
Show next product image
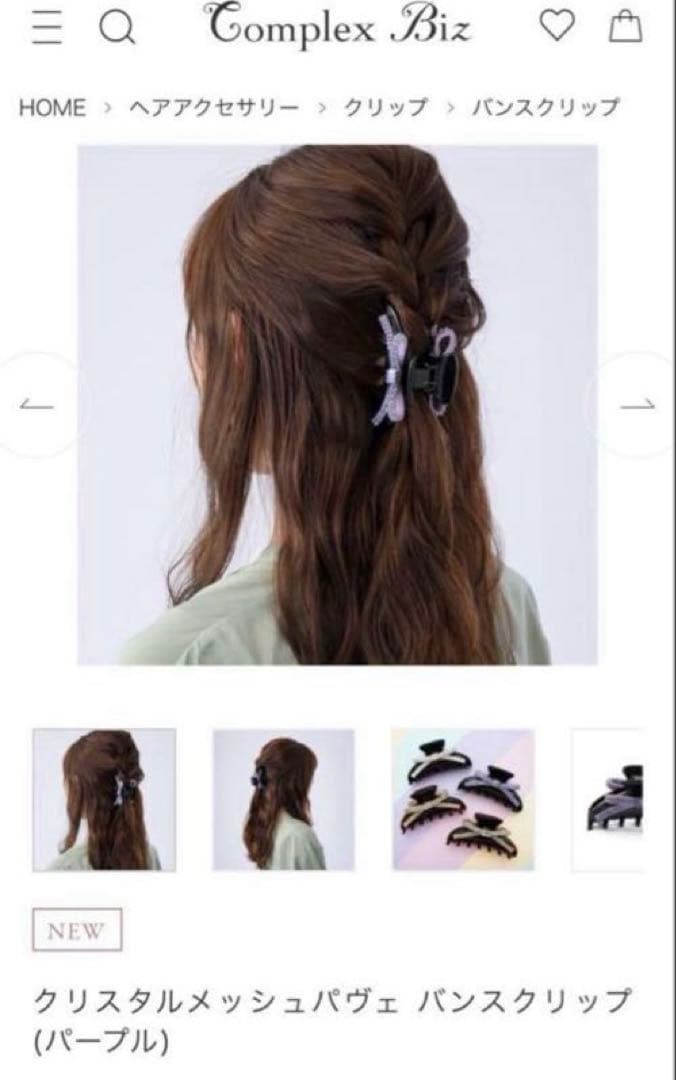point(638,404)
